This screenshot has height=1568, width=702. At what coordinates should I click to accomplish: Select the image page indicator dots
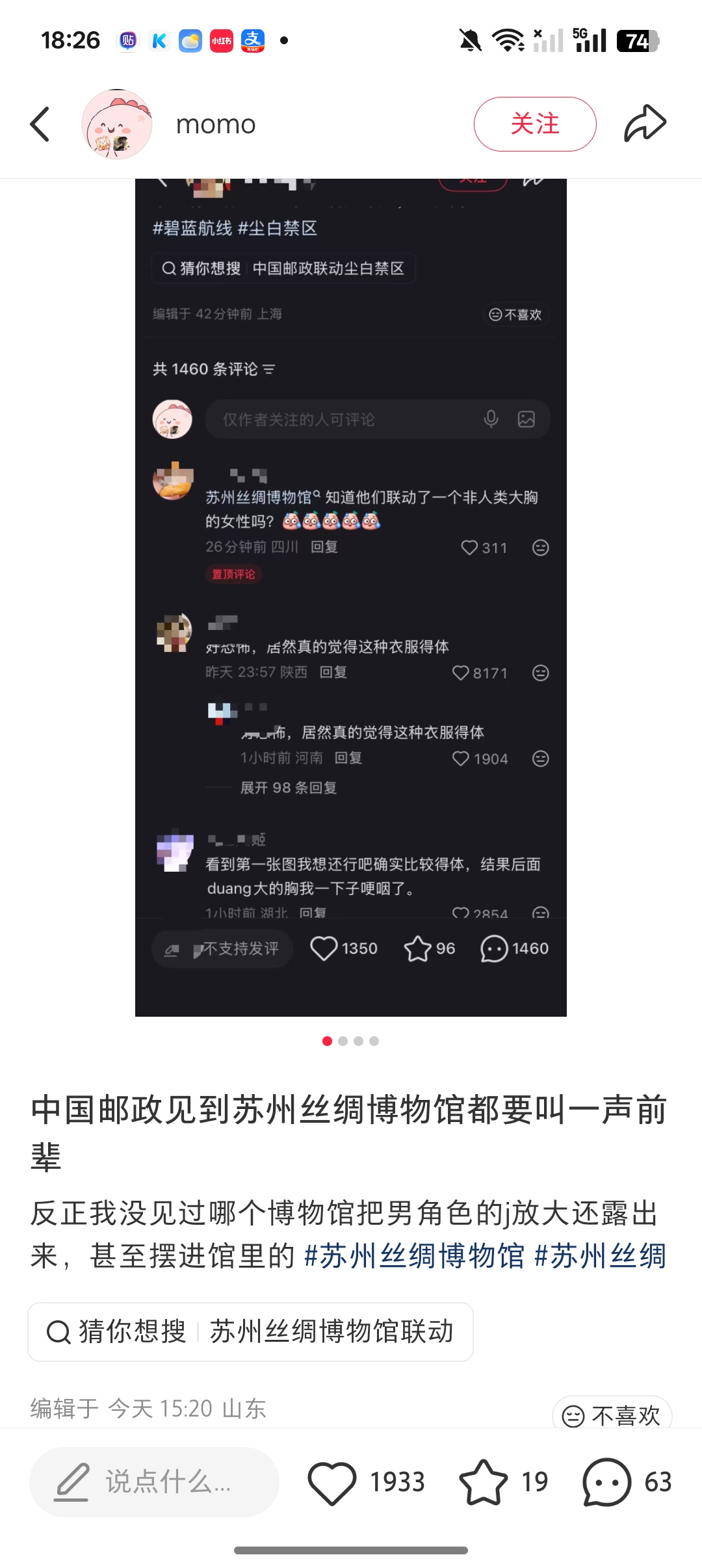pyautogui.click(x=350, y=1041)
